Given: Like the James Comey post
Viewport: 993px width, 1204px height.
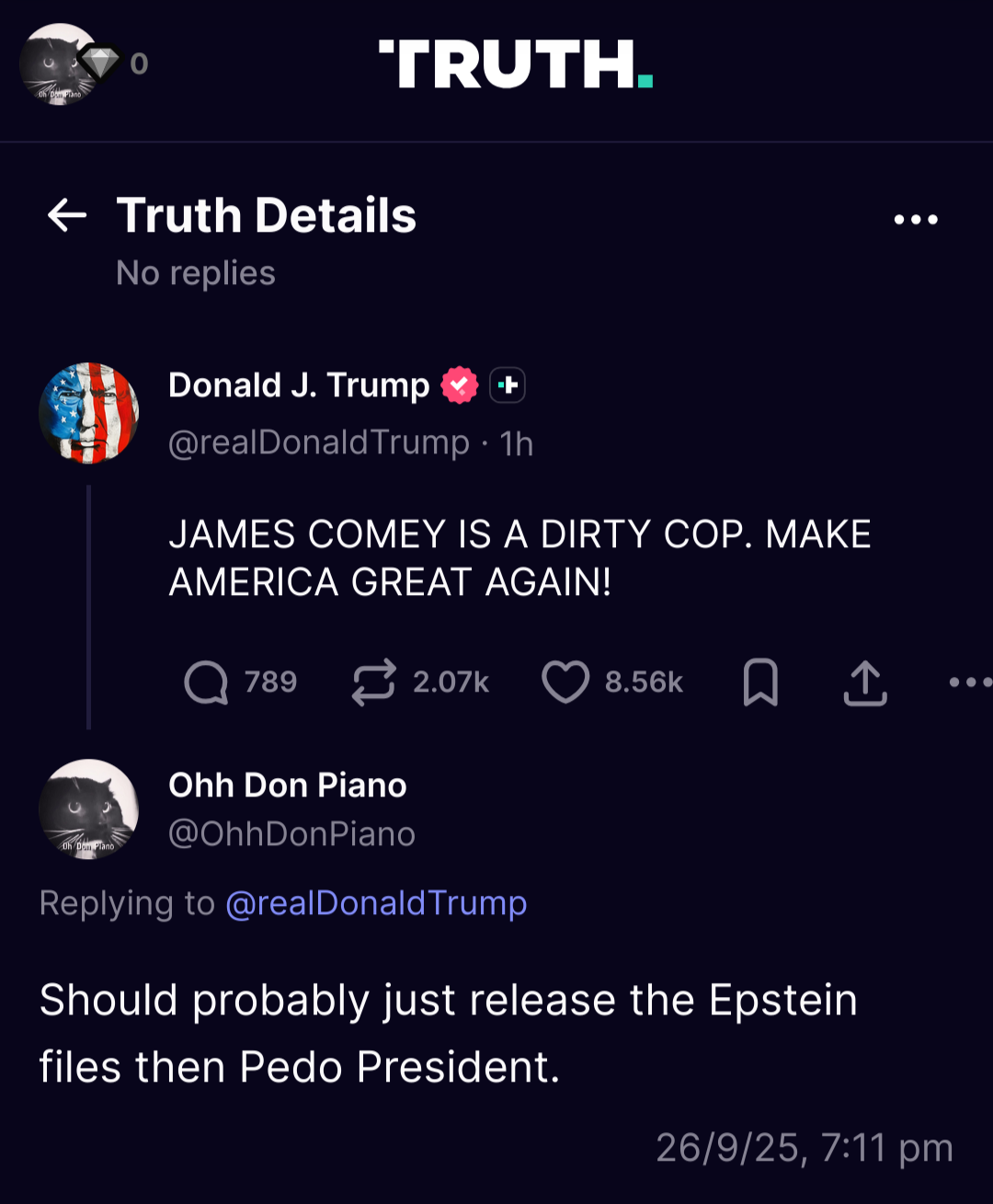Looking at the screenshot, I should click(x=565, y=682).
